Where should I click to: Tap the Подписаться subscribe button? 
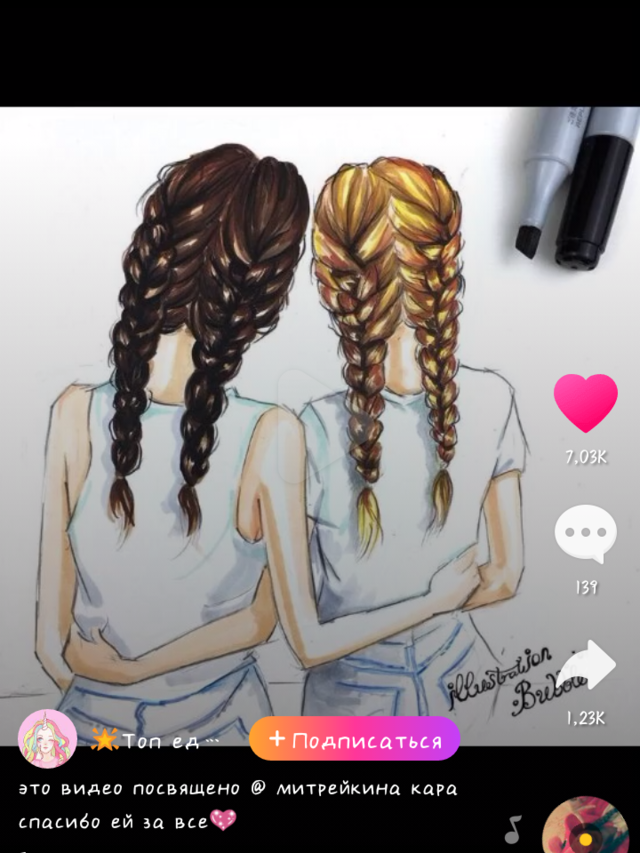[355, 740]
